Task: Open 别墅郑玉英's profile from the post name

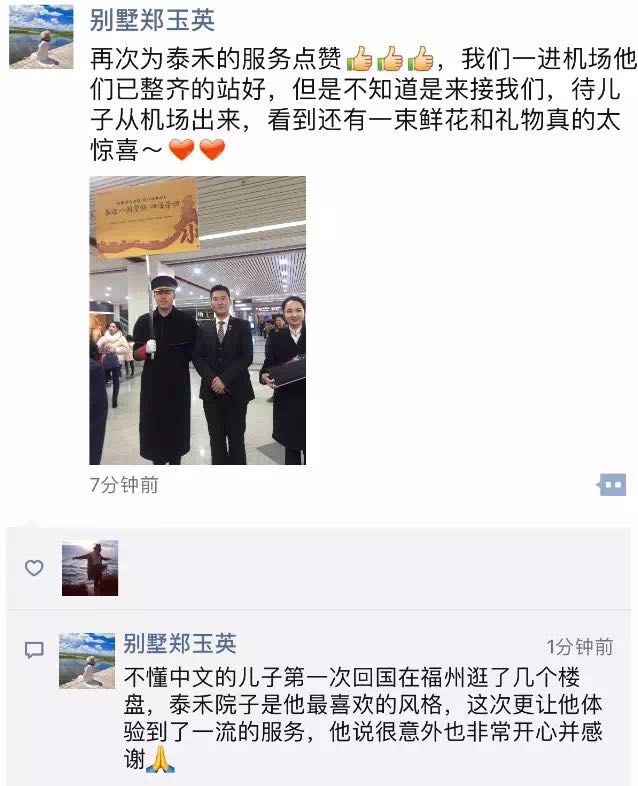Action: click(152, 20)
